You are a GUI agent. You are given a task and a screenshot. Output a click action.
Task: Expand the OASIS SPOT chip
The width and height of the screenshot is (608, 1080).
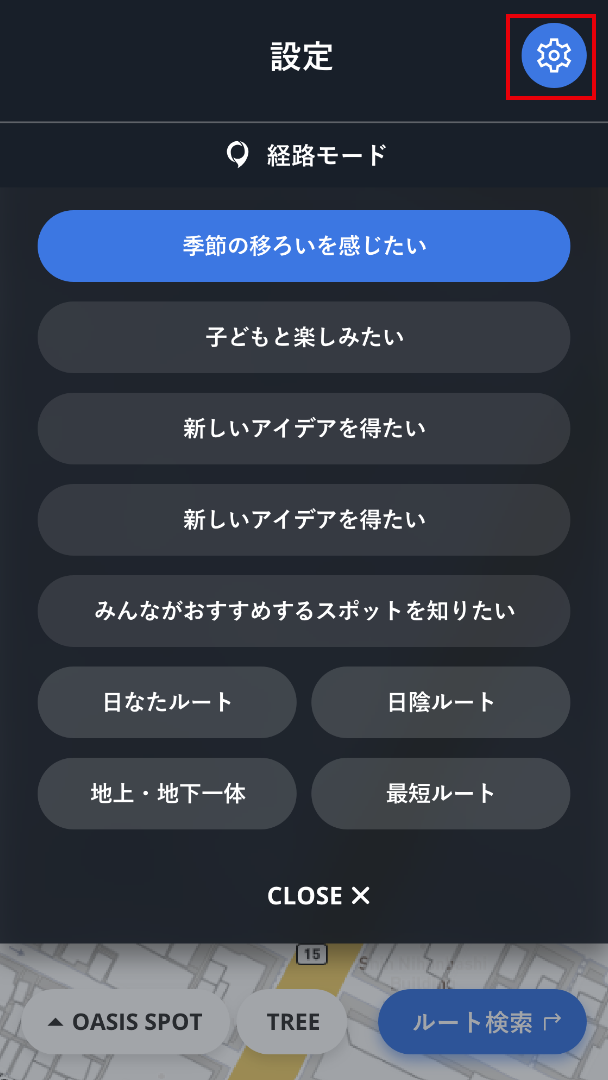125,1022
